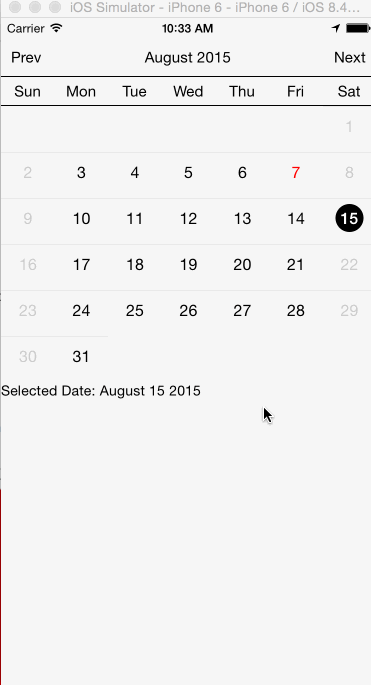Select Friday the 28th

pyautogui.click(x=296, y=311)
